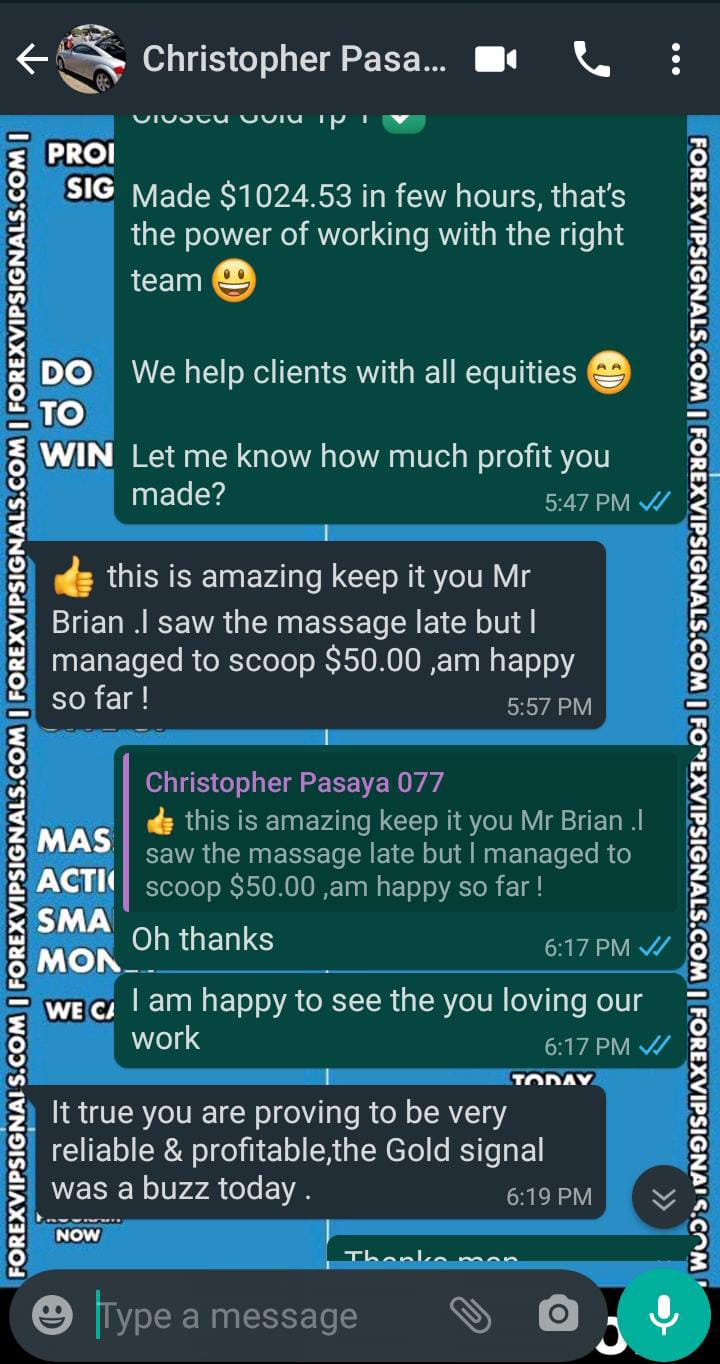The height and width of the screenshot is (1364, 720).
Task: Focus the Type a message field
Action: tap(260, 1316)
